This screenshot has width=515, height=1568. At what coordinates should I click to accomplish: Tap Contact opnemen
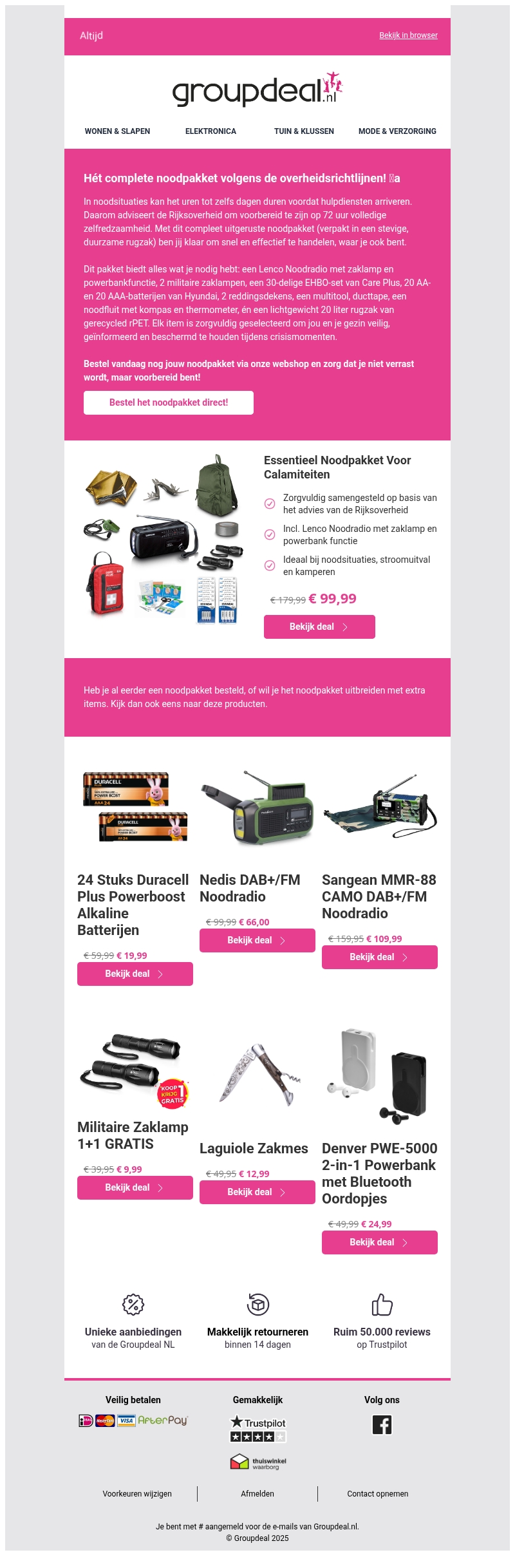point(378,1493)
